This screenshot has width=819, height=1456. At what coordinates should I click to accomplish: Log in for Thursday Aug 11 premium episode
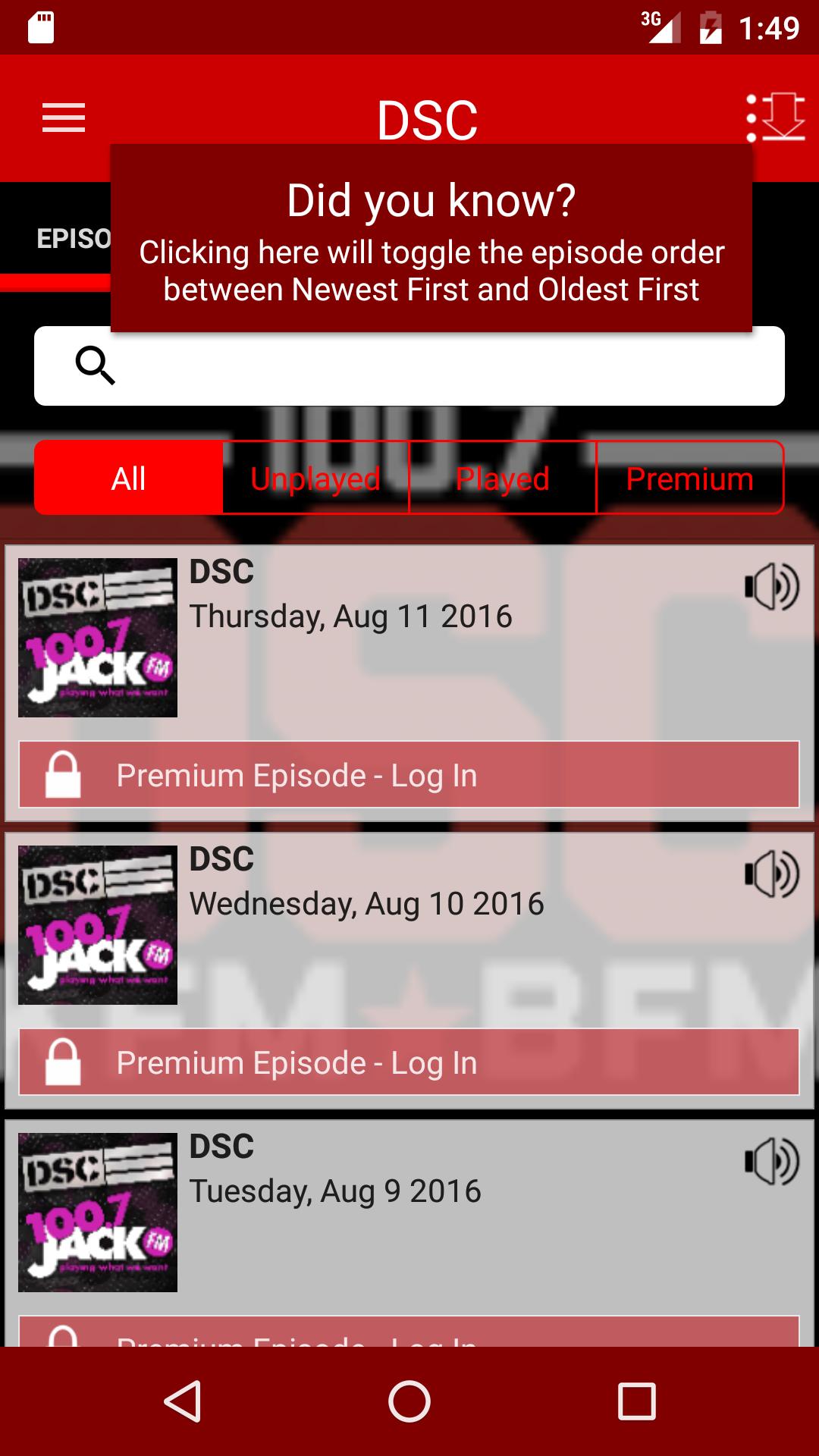click(x=409, y=774)
